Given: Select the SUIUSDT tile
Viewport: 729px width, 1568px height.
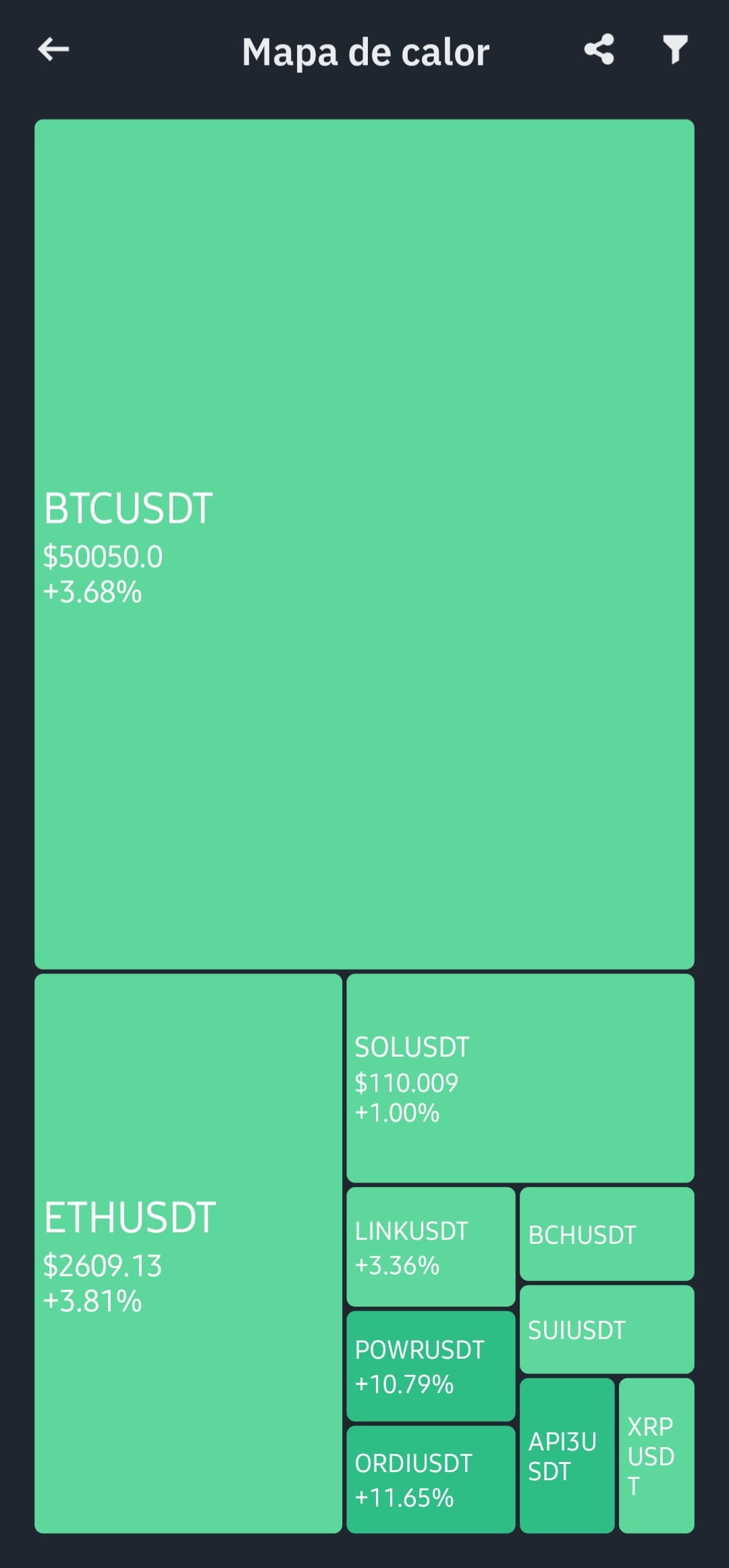Looking at the screenshot, I should click(606, 1329).
